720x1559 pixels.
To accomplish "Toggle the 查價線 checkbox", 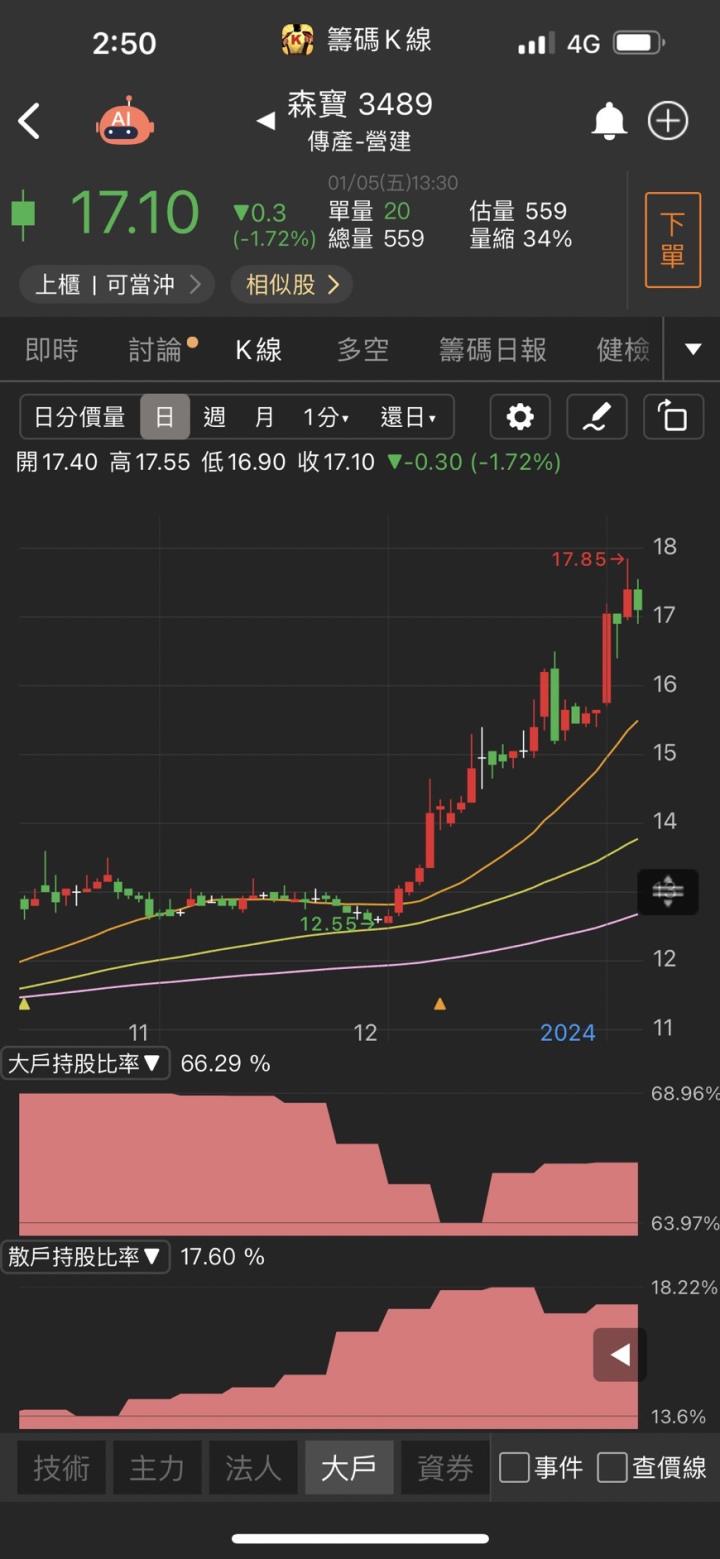I will (x=612, y=1468).
